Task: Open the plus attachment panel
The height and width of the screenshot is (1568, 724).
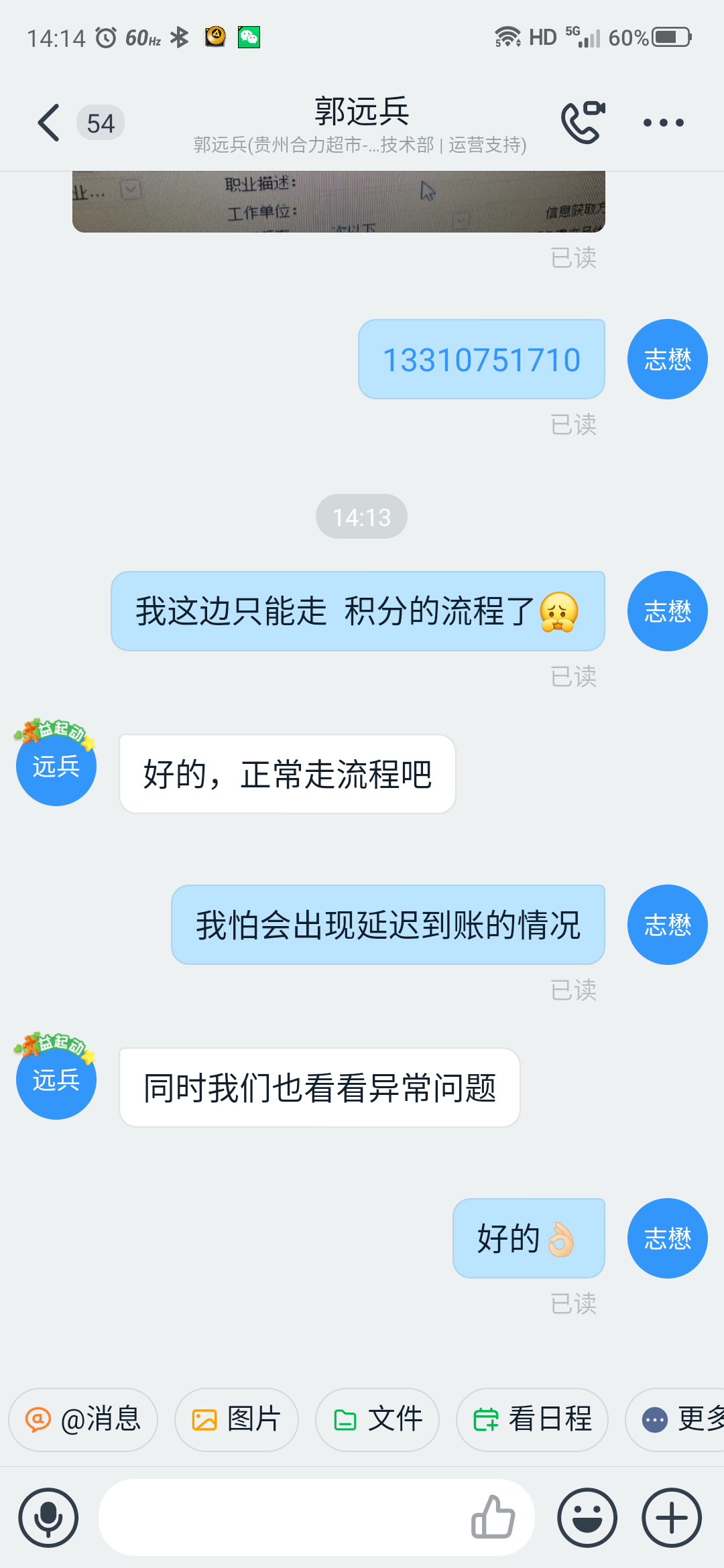Action: tap(672, 1518)
